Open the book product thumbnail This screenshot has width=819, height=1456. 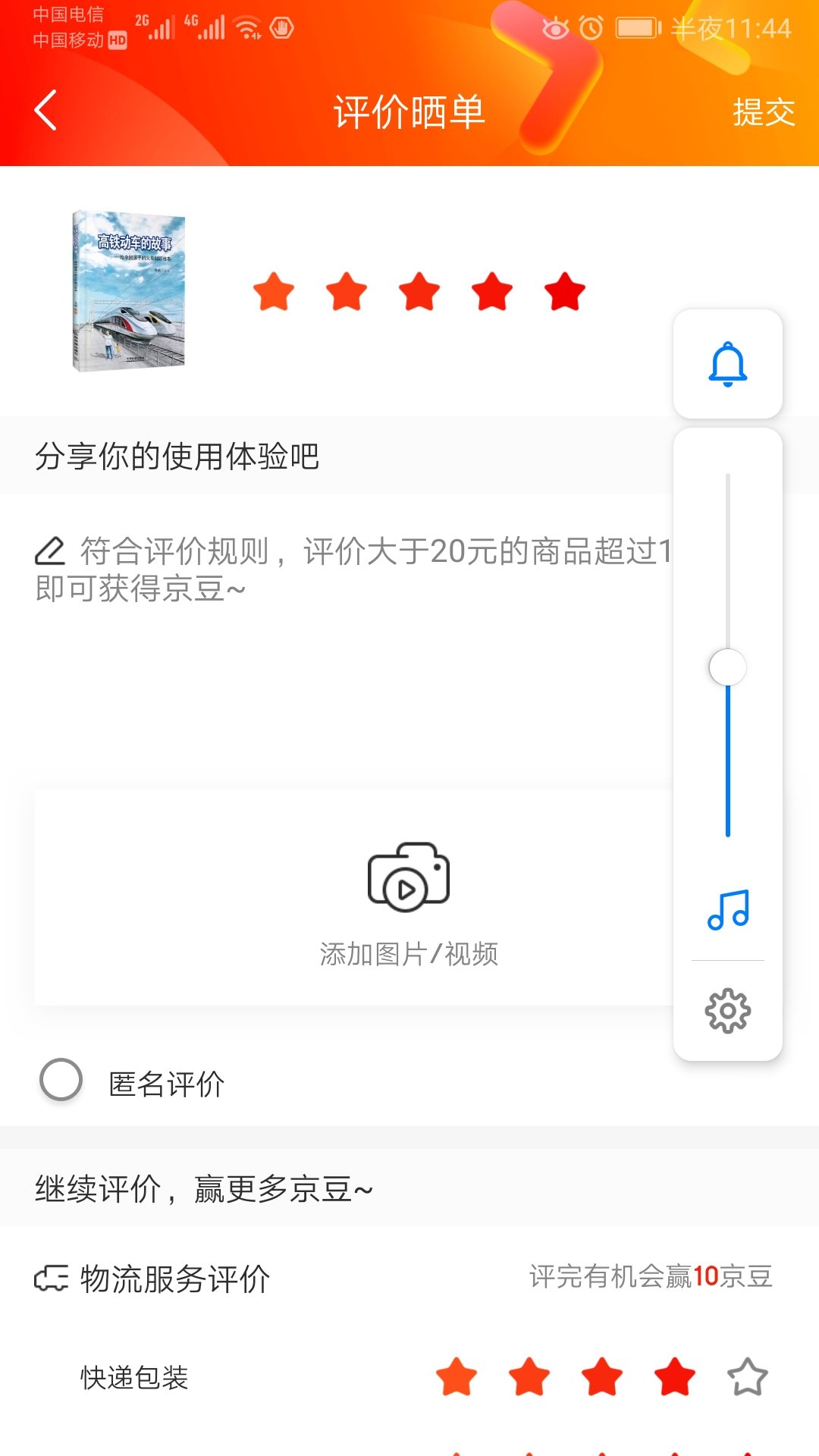coord(129,292)
